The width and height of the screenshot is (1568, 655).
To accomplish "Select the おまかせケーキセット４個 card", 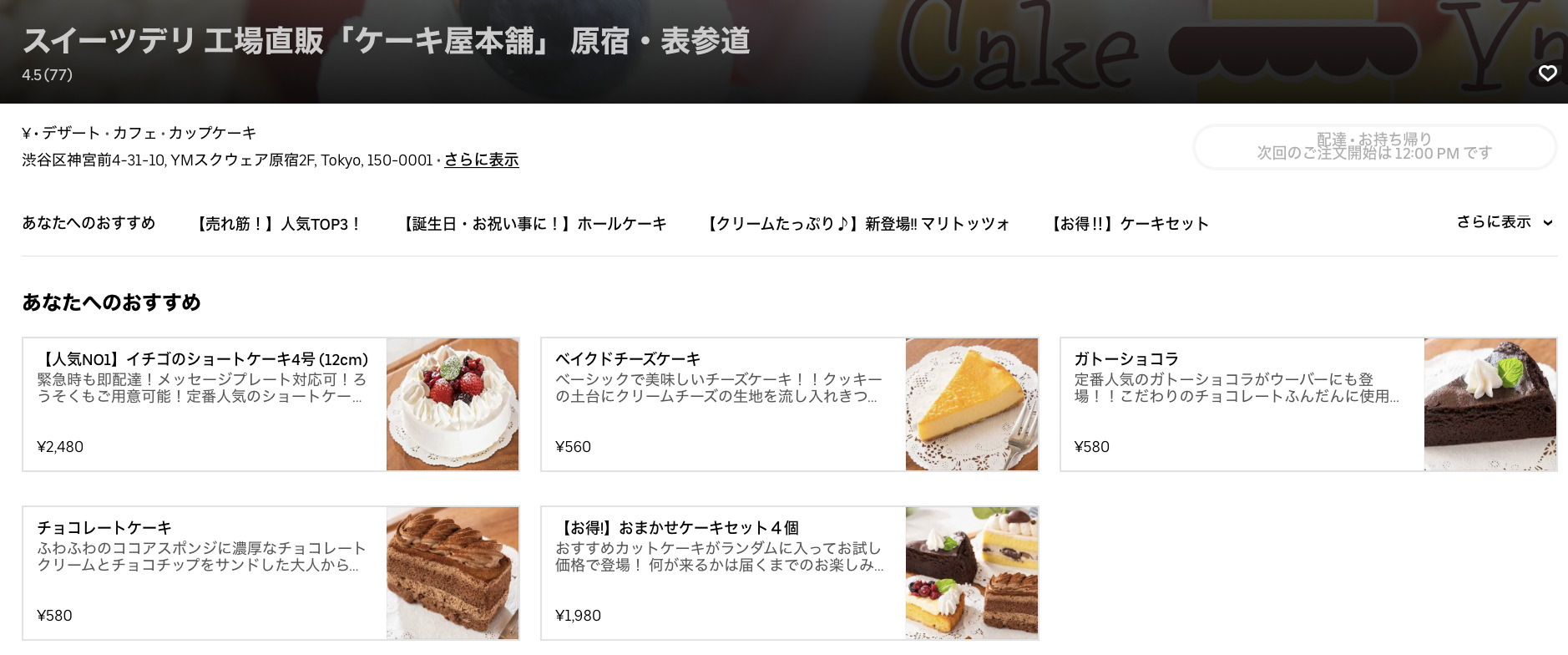I will (x=789, y=573).
